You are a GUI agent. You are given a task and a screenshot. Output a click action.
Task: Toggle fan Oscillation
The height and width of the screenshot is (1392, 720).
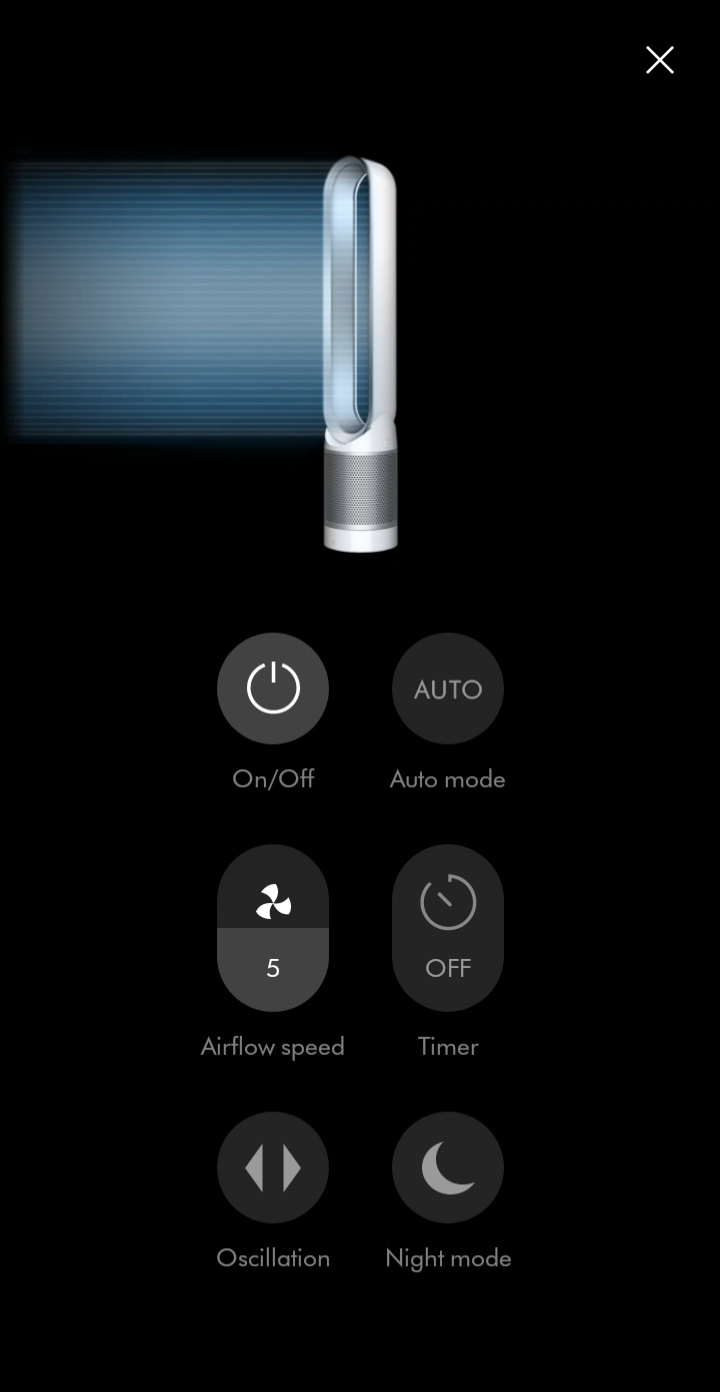click(273, 1167)
